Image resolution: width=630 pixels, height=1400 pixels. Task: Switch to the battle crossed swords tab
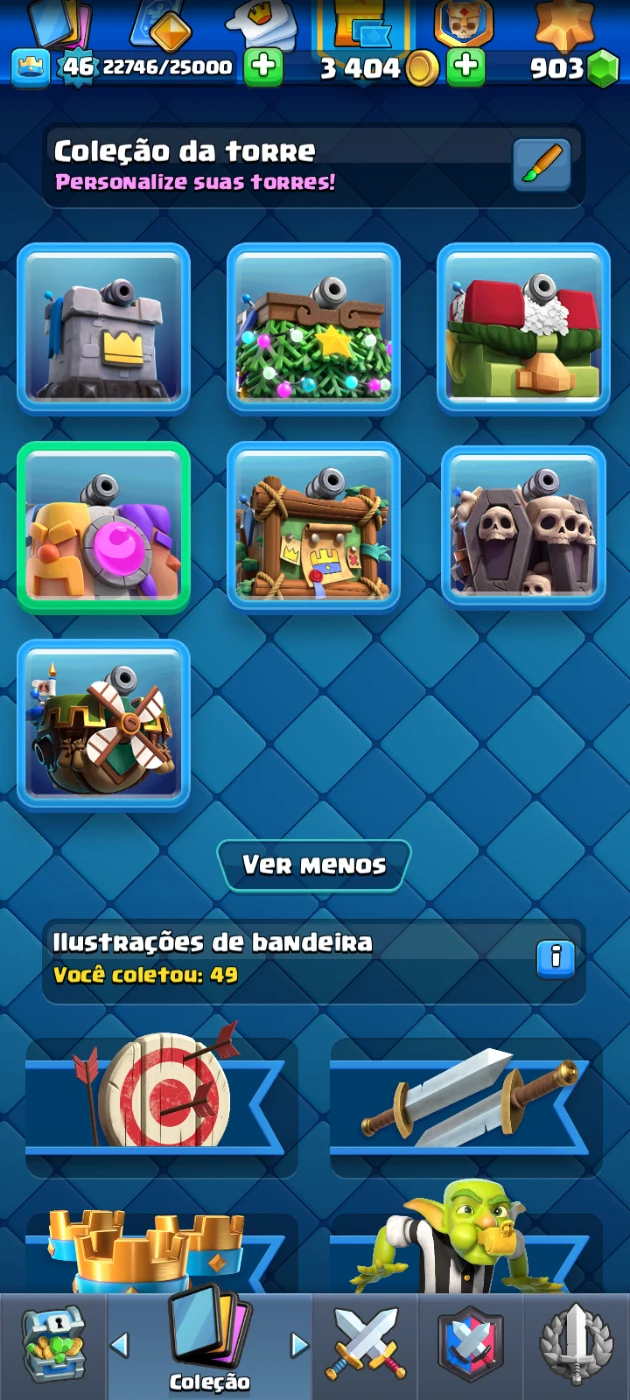[365, 1346]
